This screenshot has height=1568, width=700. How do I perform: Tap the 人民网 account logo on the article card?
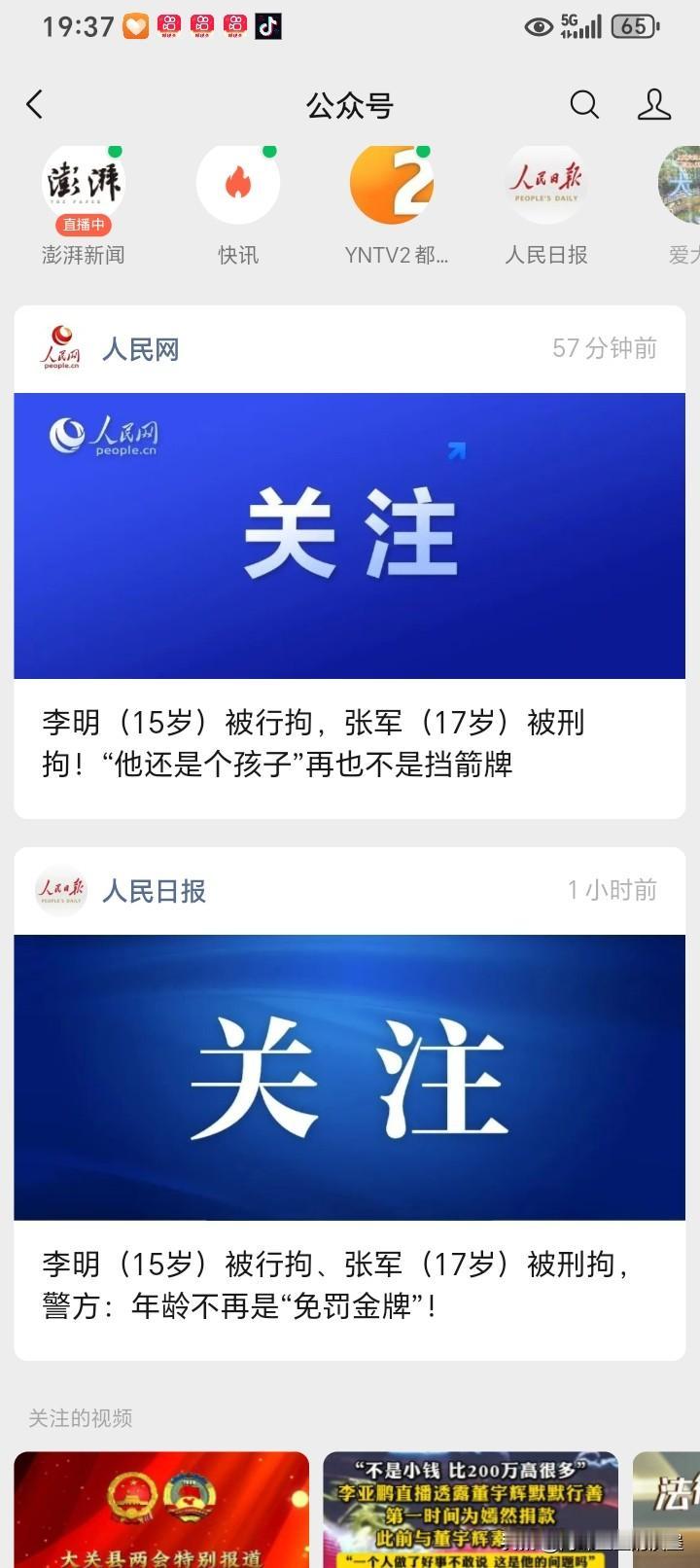62,348
